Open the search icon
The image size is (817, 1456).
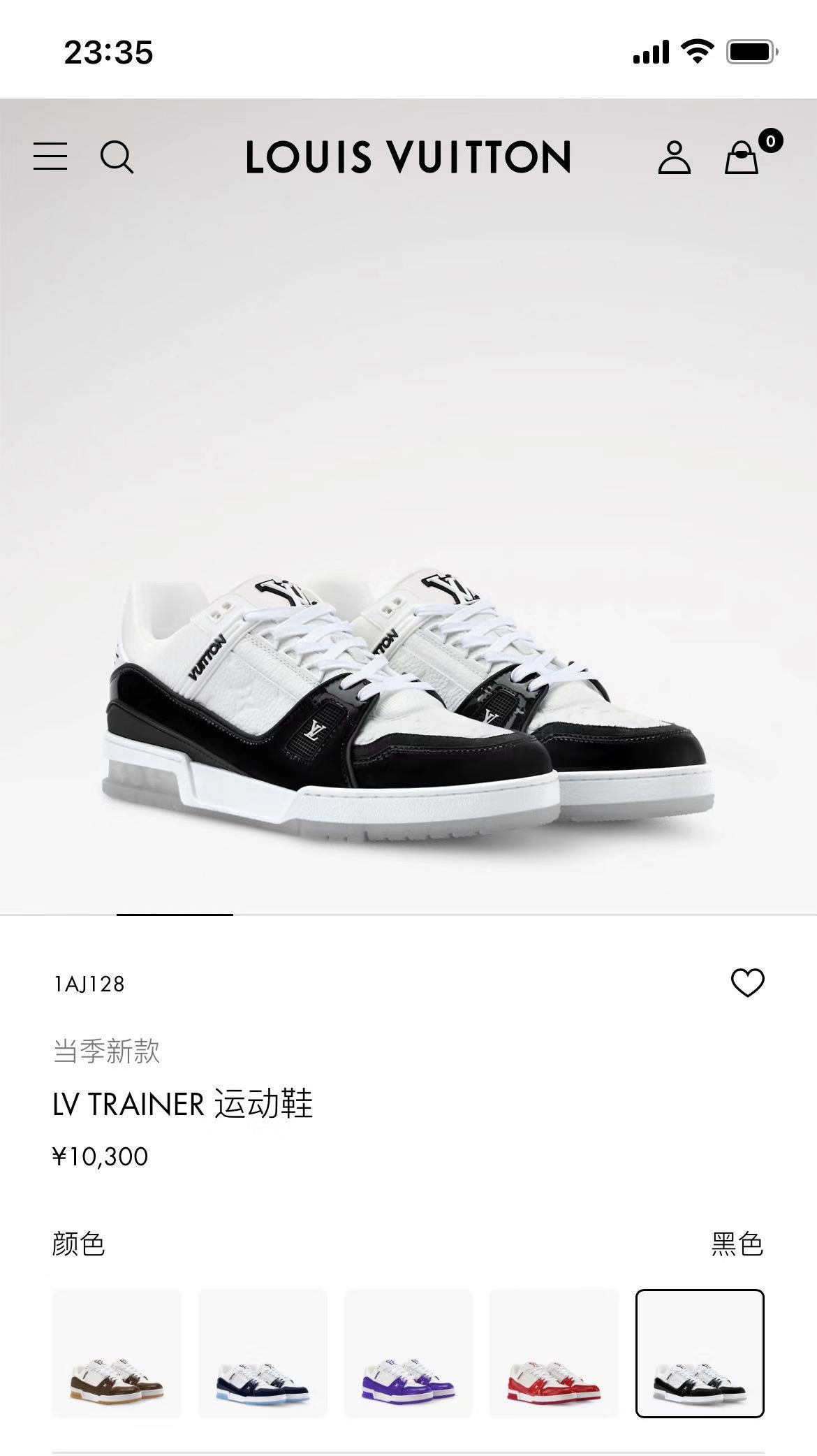click(x=117, y=156)
